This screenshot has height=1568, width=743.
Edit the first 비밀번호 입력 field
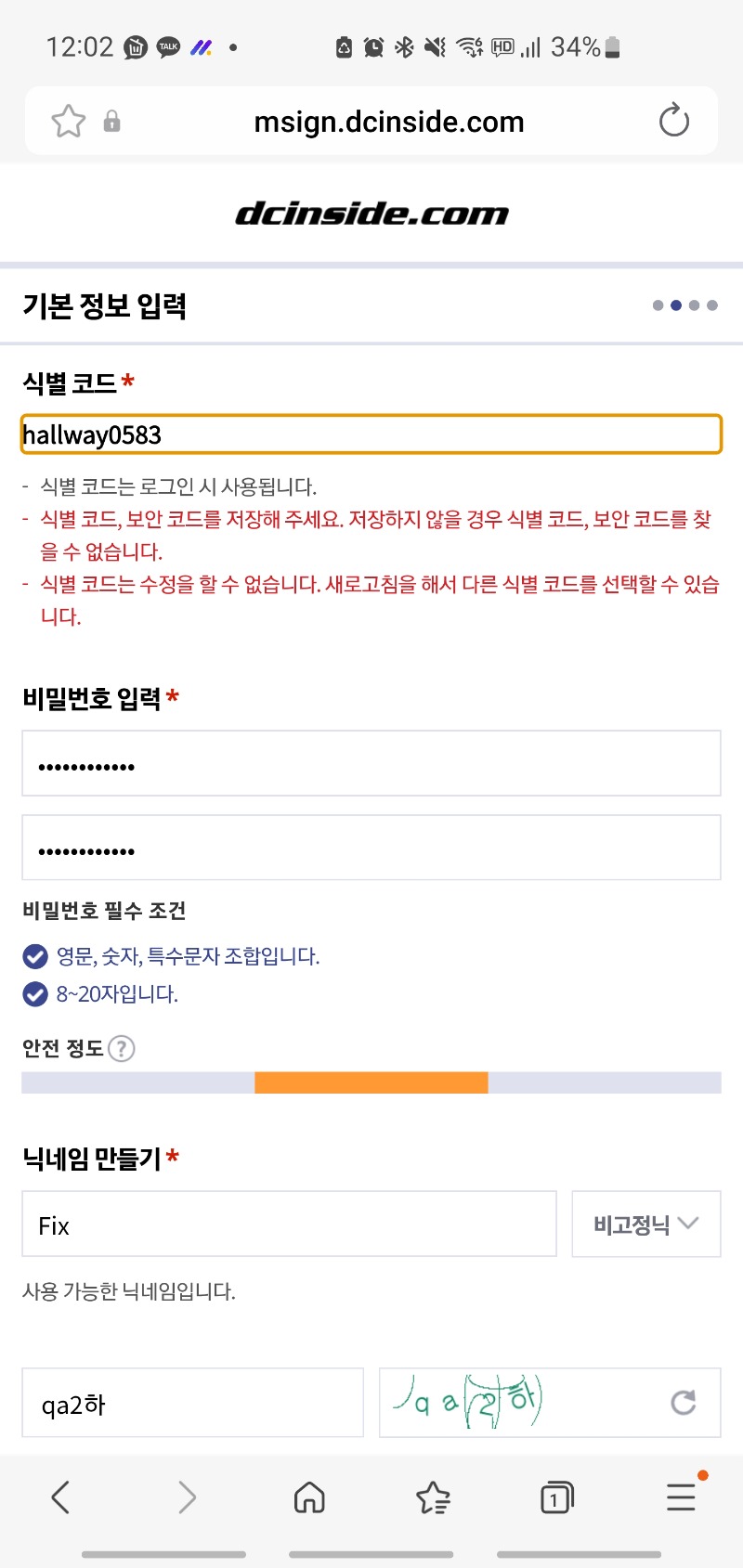coord(371,763)
